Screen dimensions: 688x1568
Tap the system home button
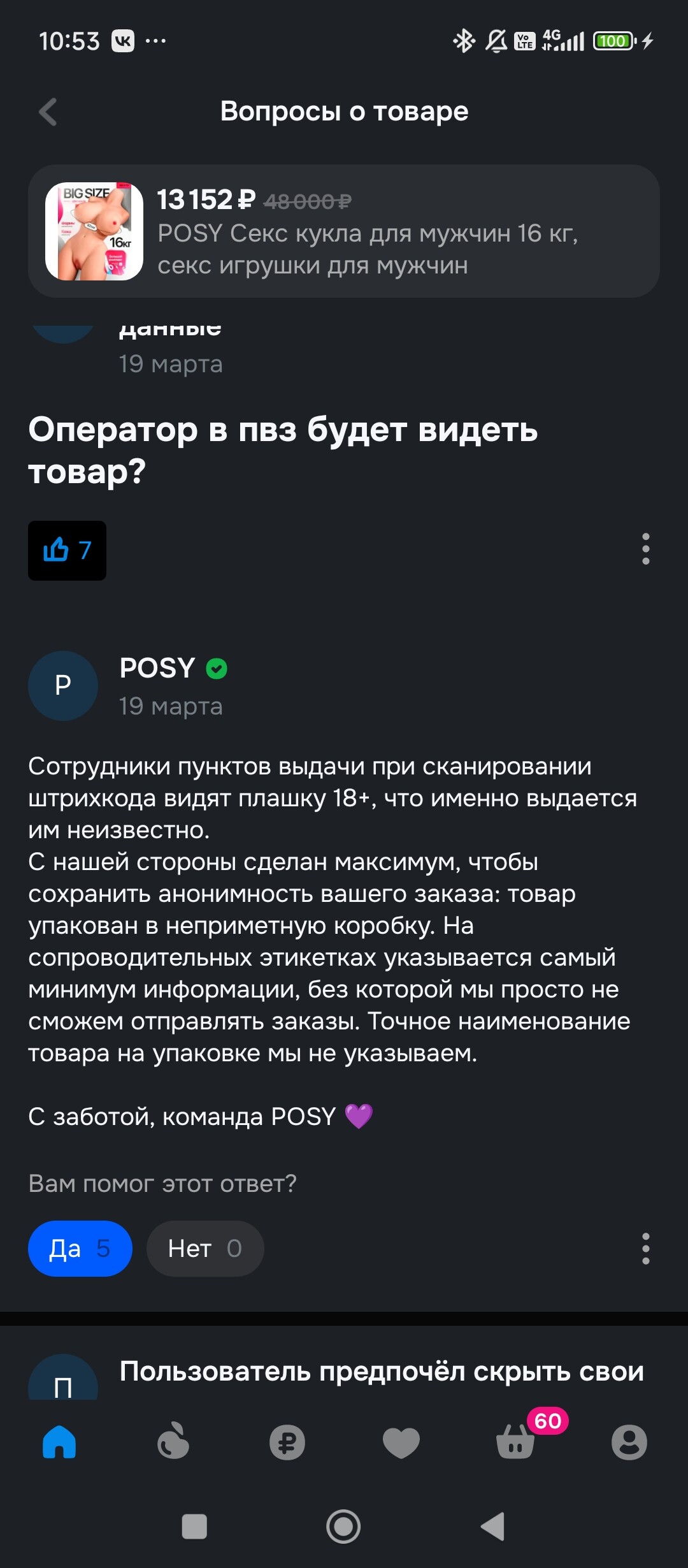coord(343,1527)
